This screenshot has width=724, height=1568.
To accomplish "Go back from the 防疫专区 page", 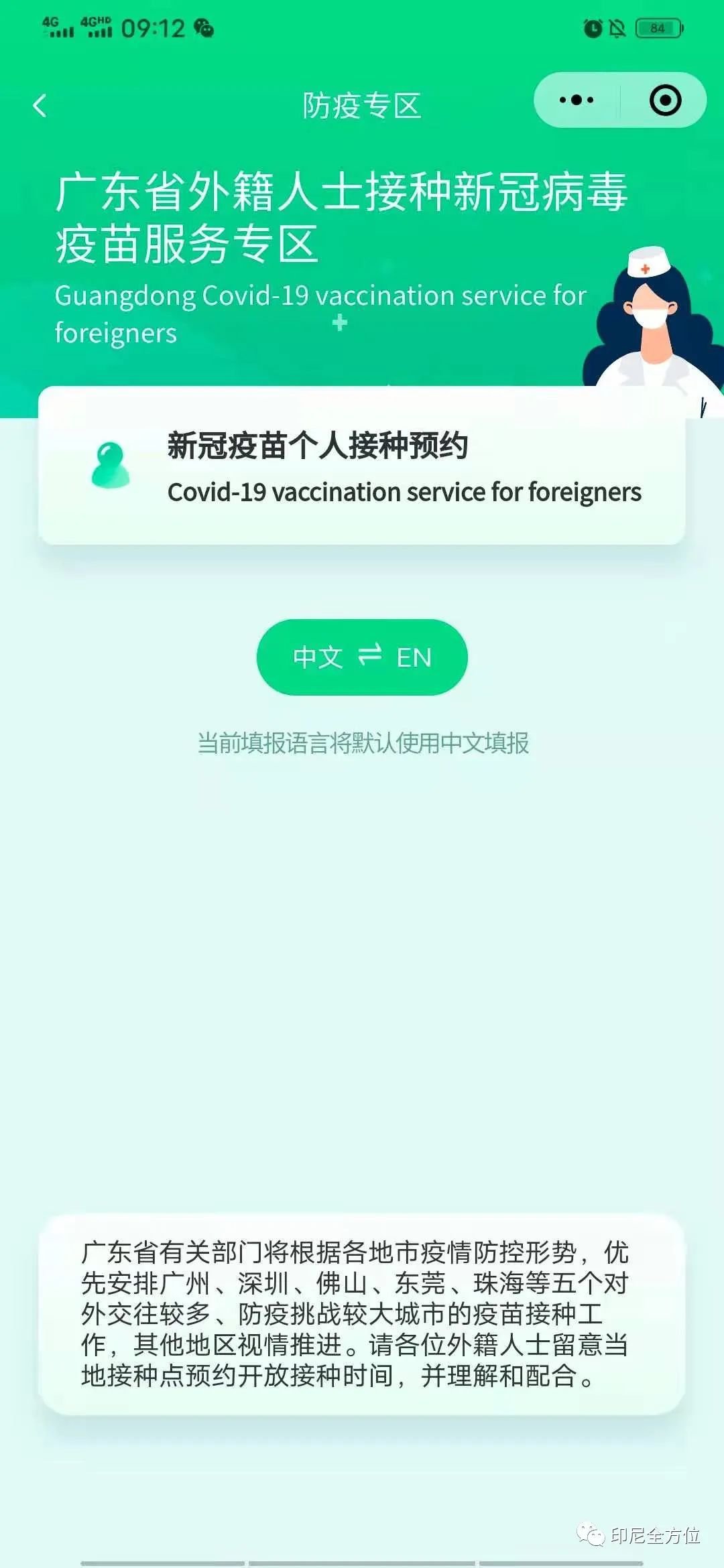I will (40, 106).
